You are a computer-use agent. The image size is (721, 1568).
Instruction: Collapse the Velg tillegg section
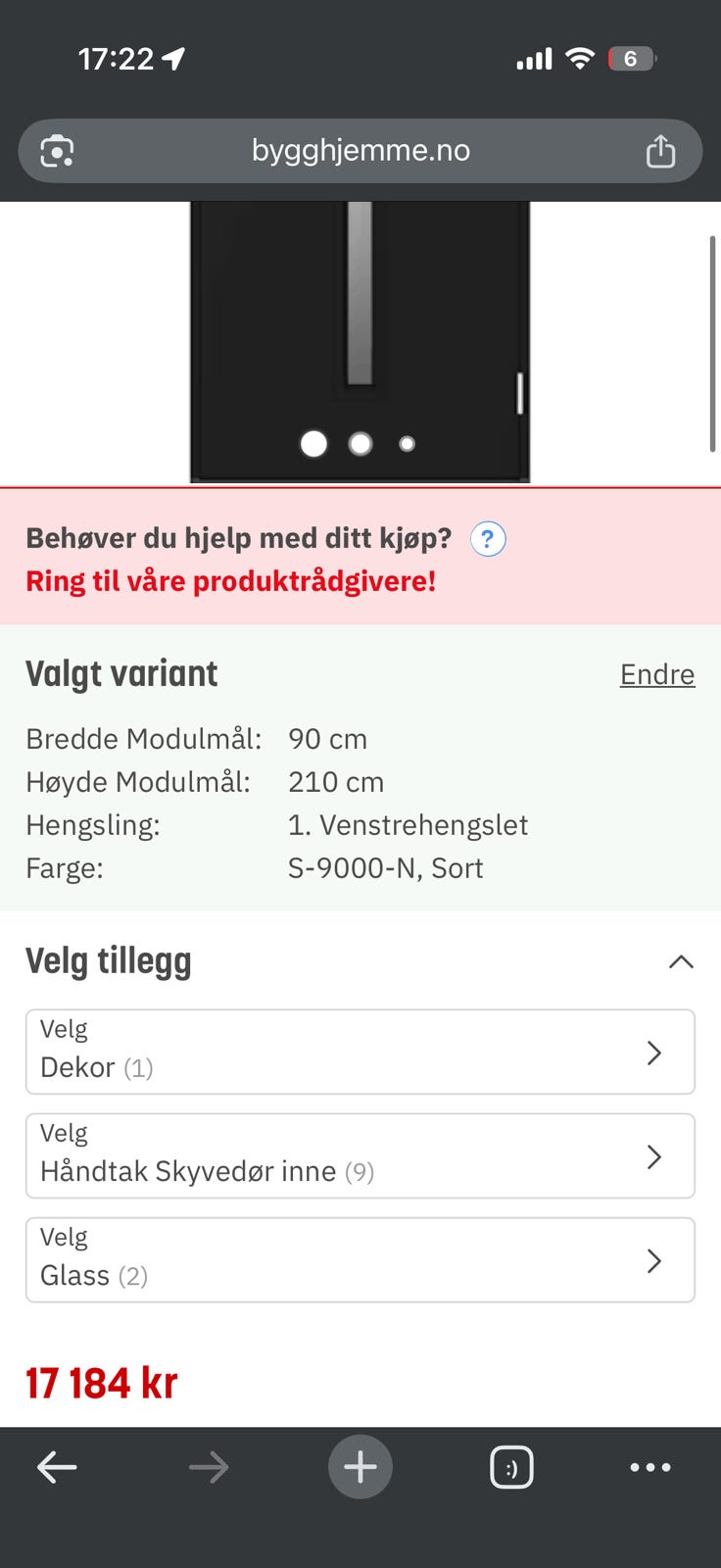coord(681,961)
